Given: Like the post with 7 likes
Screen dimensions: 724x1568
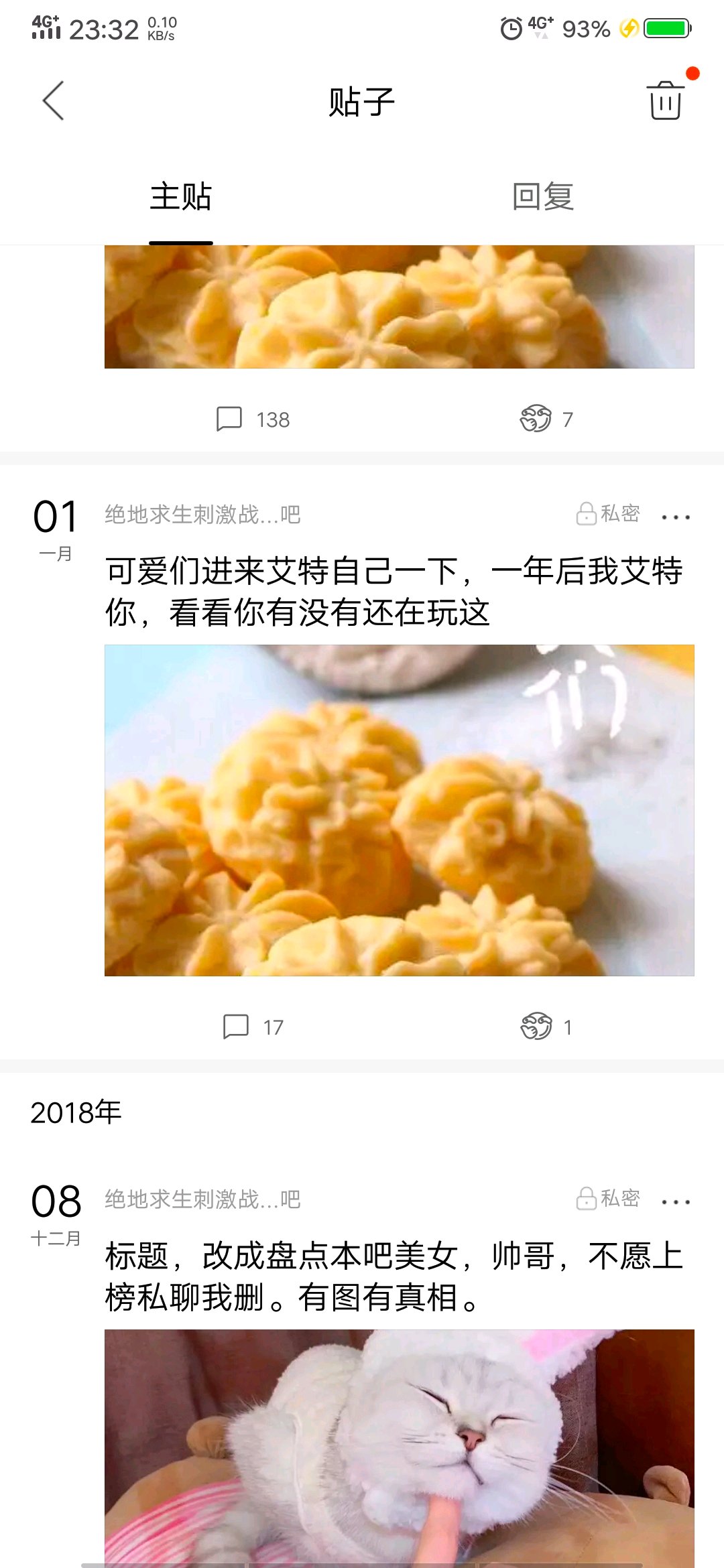Looking at the screenshot, I should [546, 419].
